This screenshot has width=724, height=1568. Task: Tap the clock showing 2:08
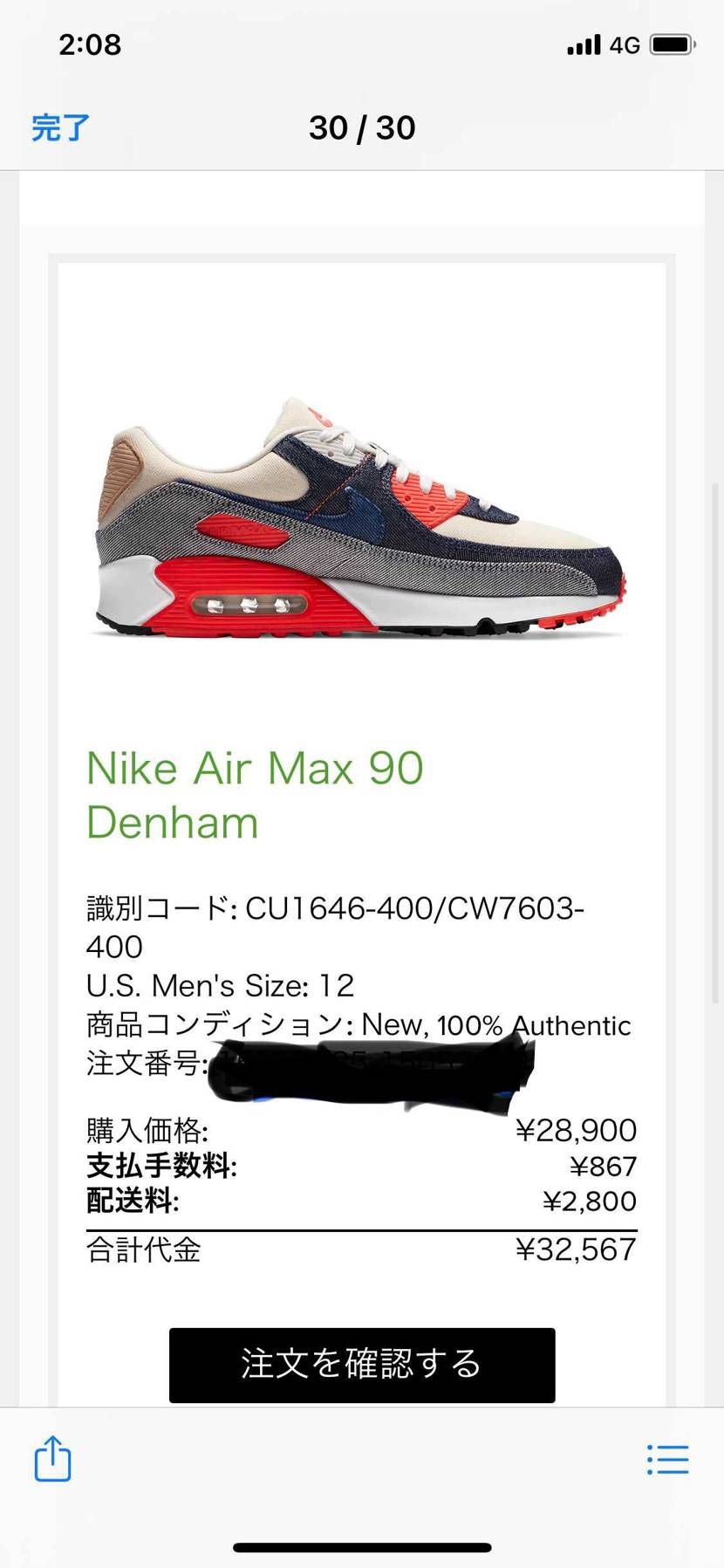pos(90,44)
